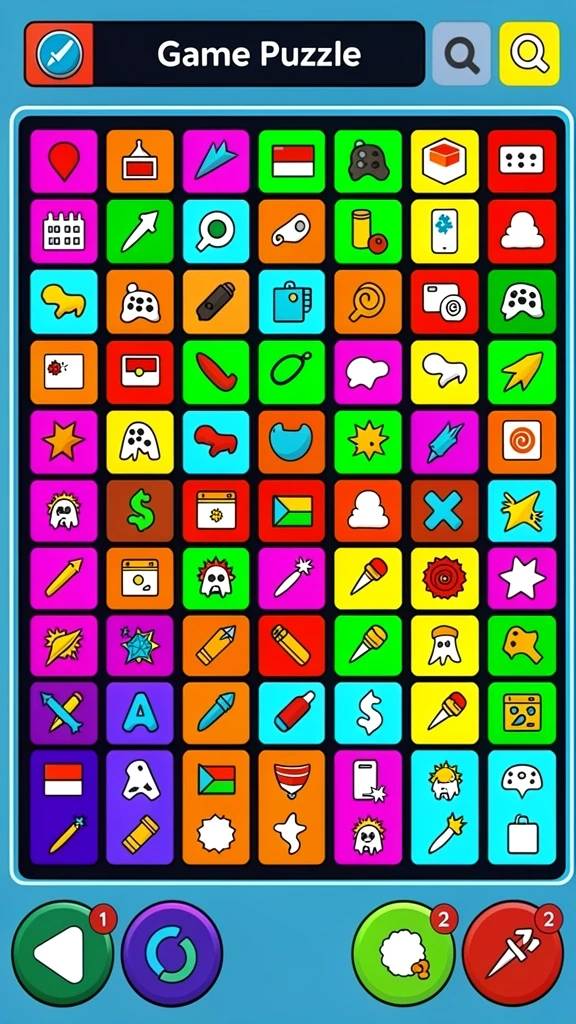Screen dimensions: 576x1024
Task: Pick the green dollar sign tile on brown
Action: click(140, 511)
